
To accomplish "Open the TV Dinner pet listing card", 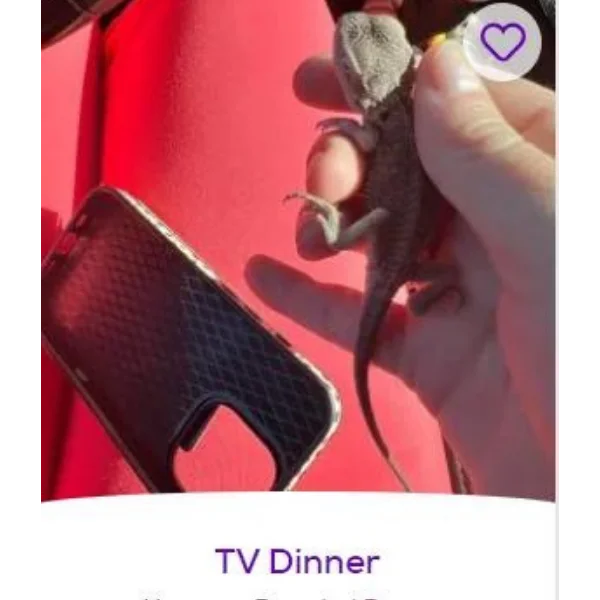I will tap(297, 561).
